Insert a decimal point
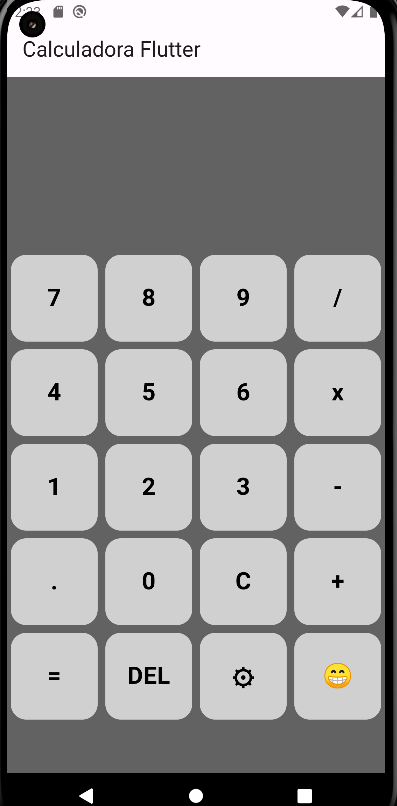Screen dimensions: 397x806 54,582
